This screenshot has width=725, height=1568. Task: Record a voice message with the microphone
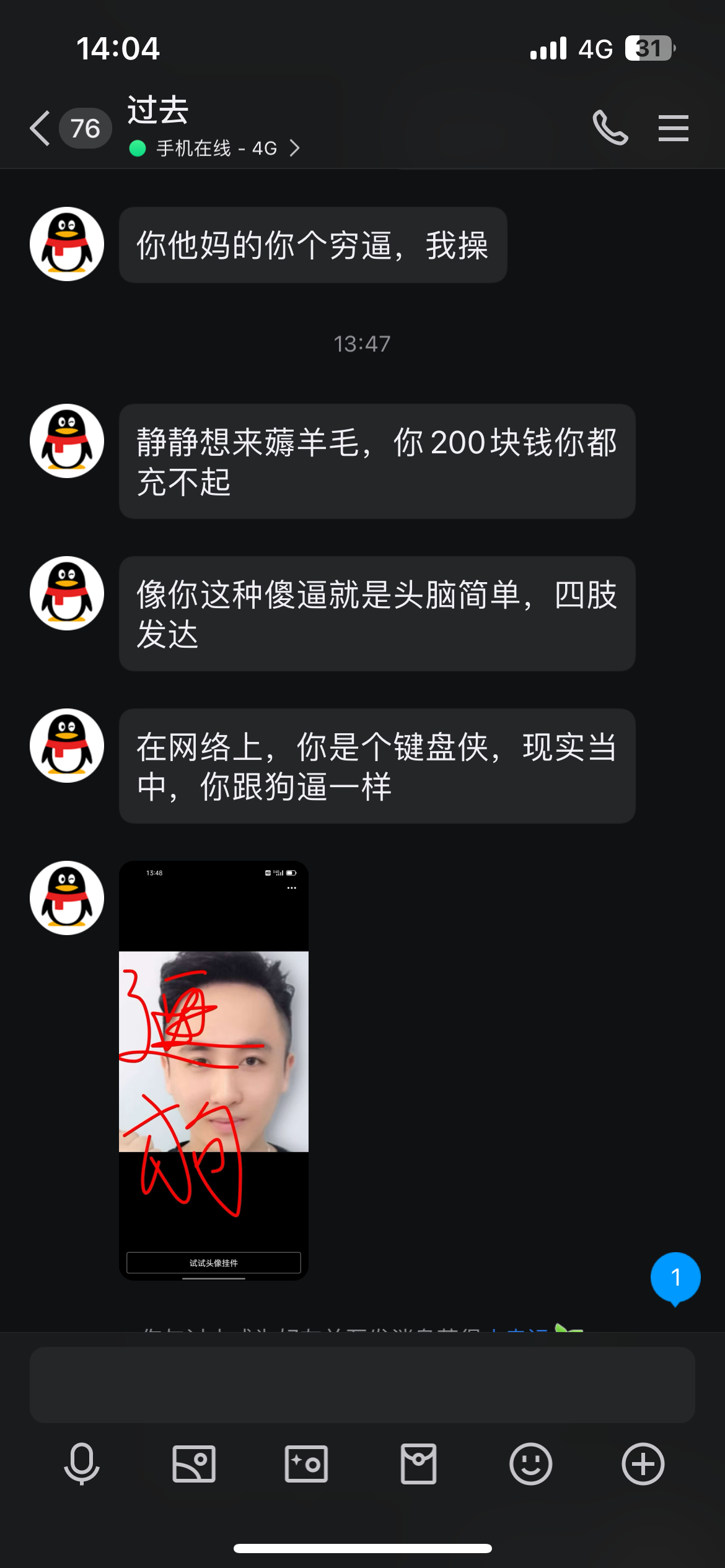pyautogui.click(x=82, y=1464)
